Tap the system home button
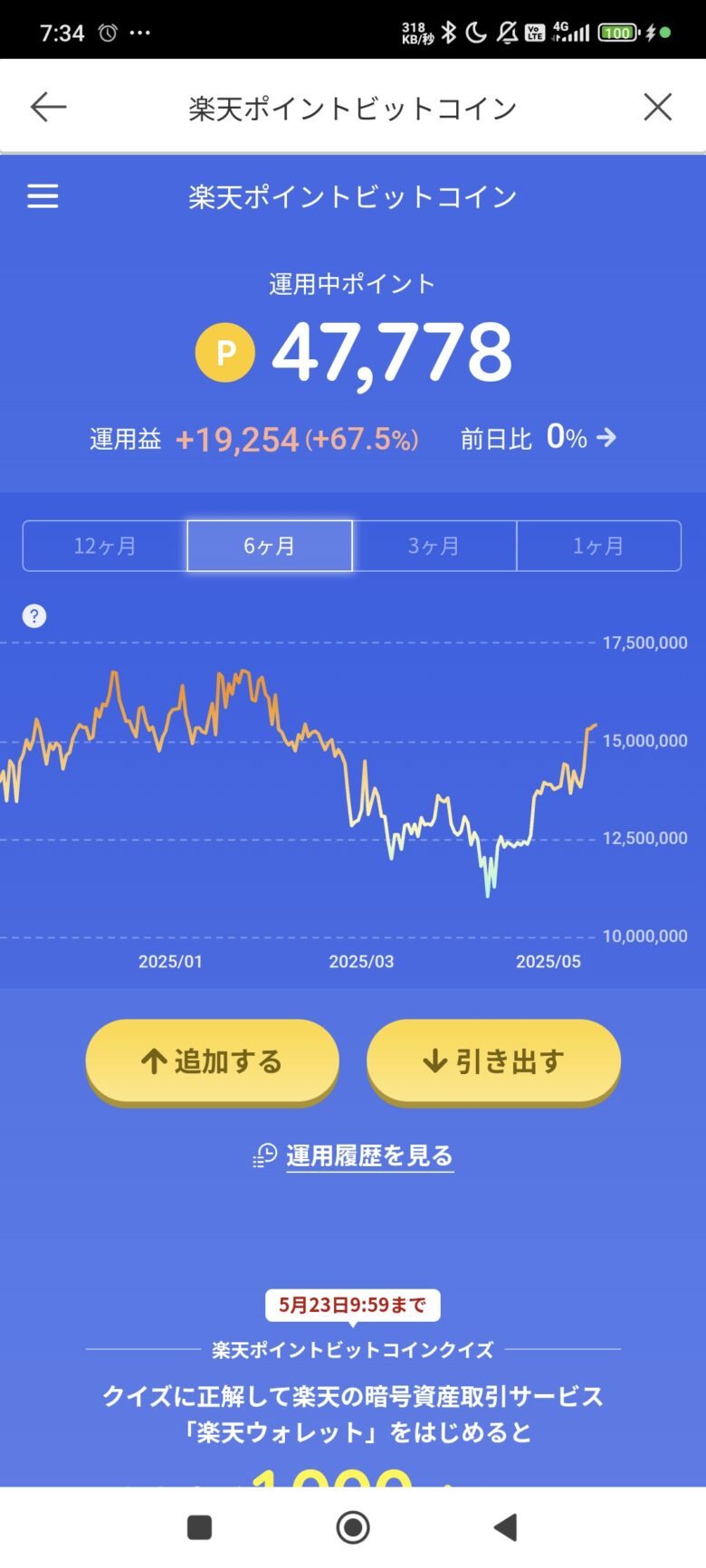This screenshot has height=1568, width=706. 353,1527
